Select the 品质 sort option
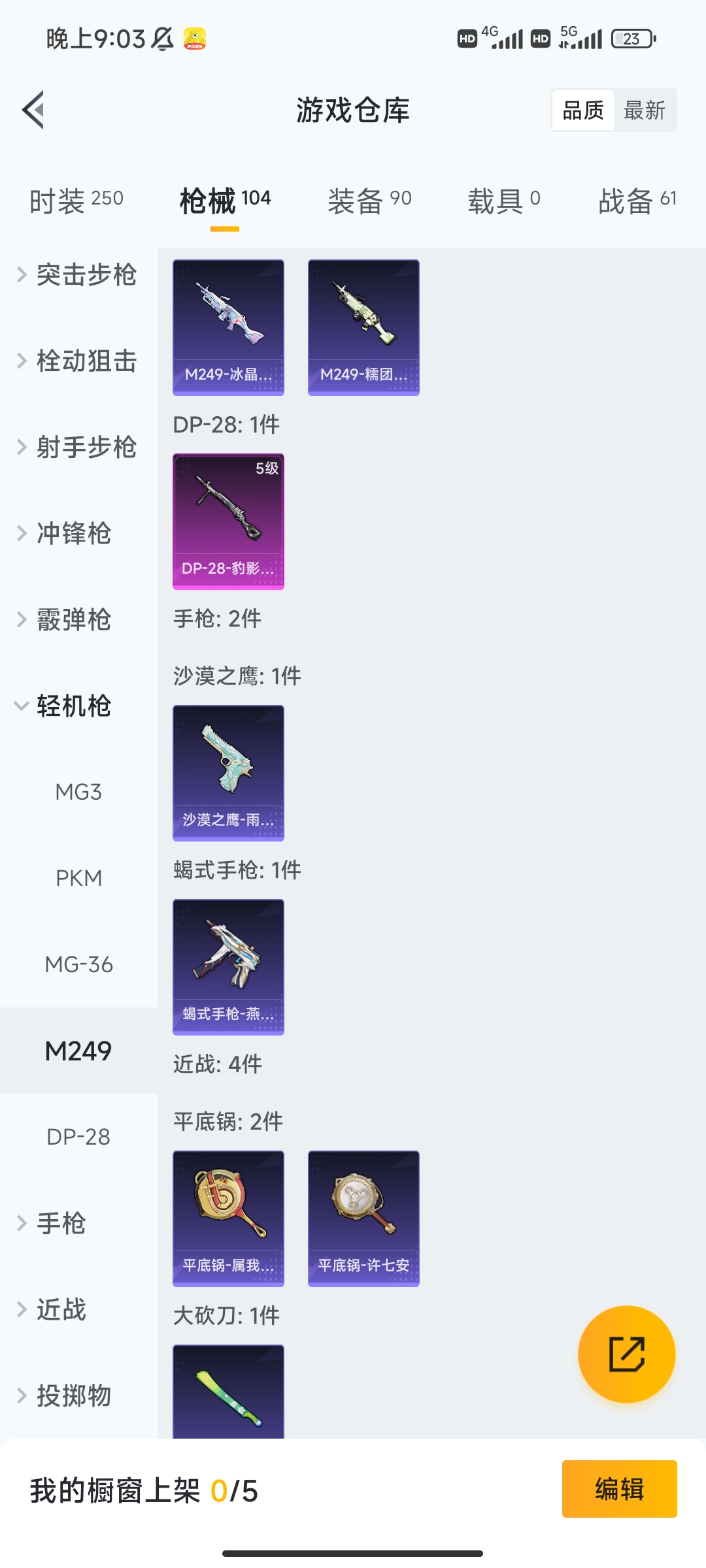 [584, 110]
